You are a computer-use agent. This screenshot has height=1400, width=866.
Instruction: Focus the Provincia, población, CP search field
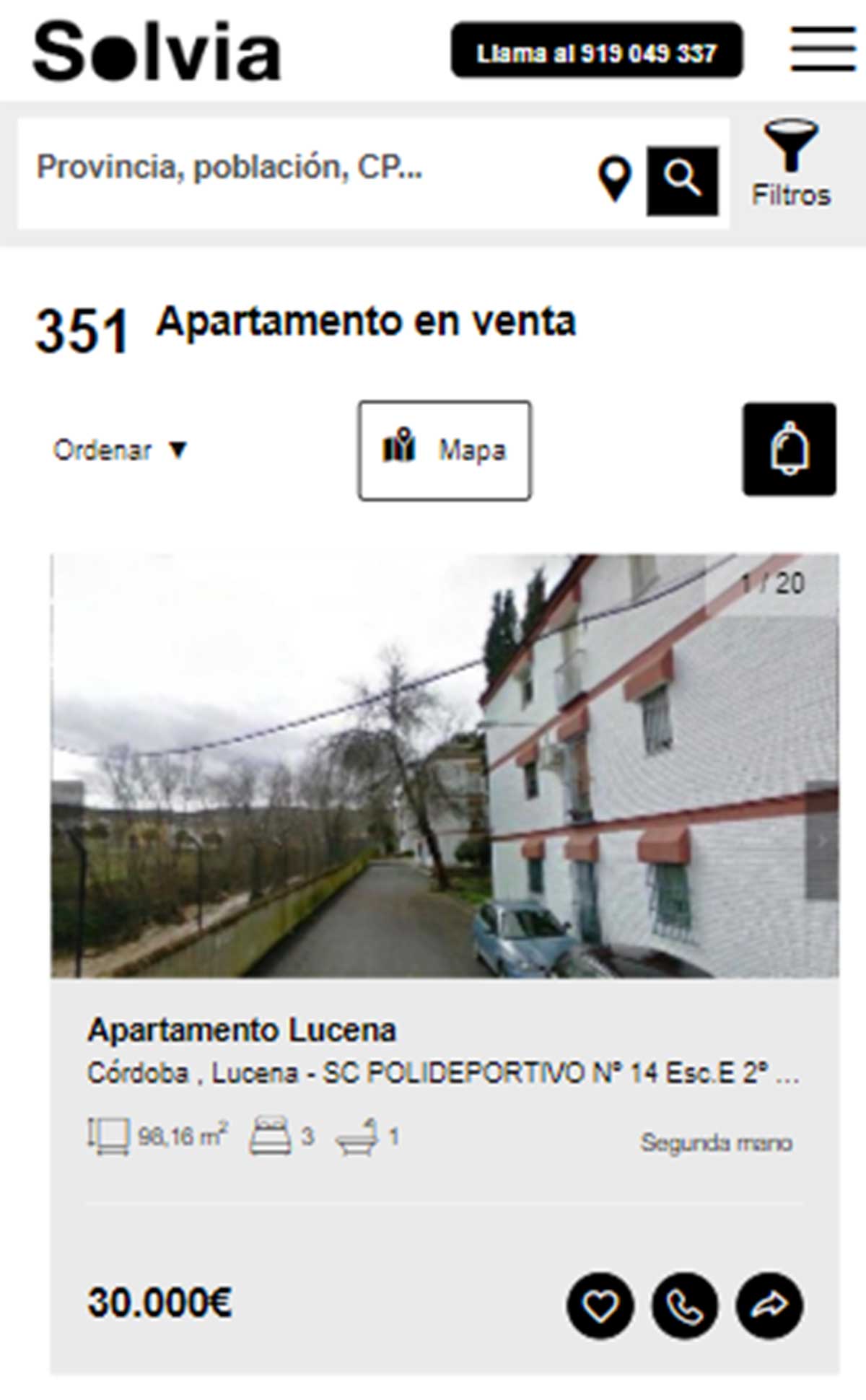(303, 169)
